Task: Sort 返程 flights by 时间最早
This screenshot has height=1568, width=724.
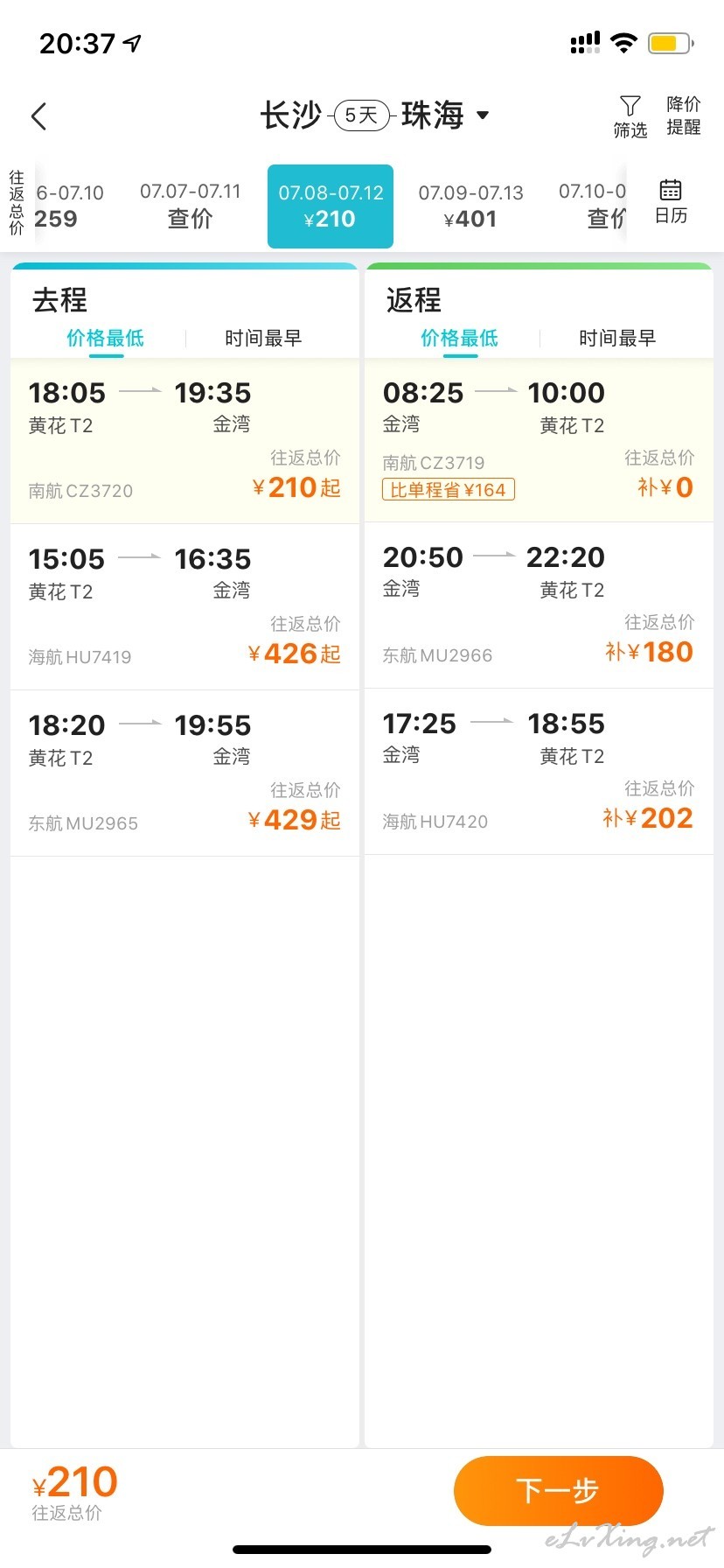Action: pyautogui.click(x=617, y=339)
